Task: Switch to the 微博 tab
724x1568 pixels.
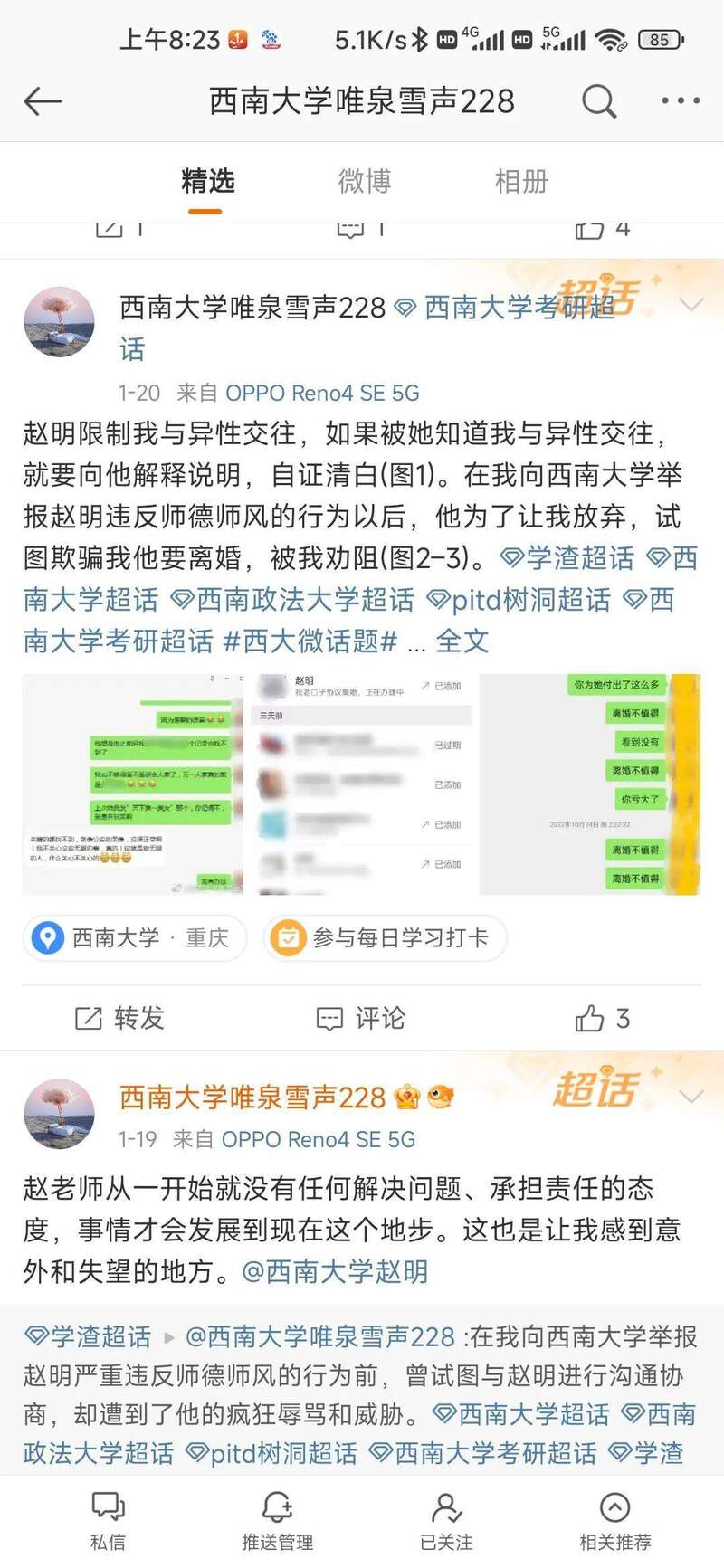Action: coord(364,181)
